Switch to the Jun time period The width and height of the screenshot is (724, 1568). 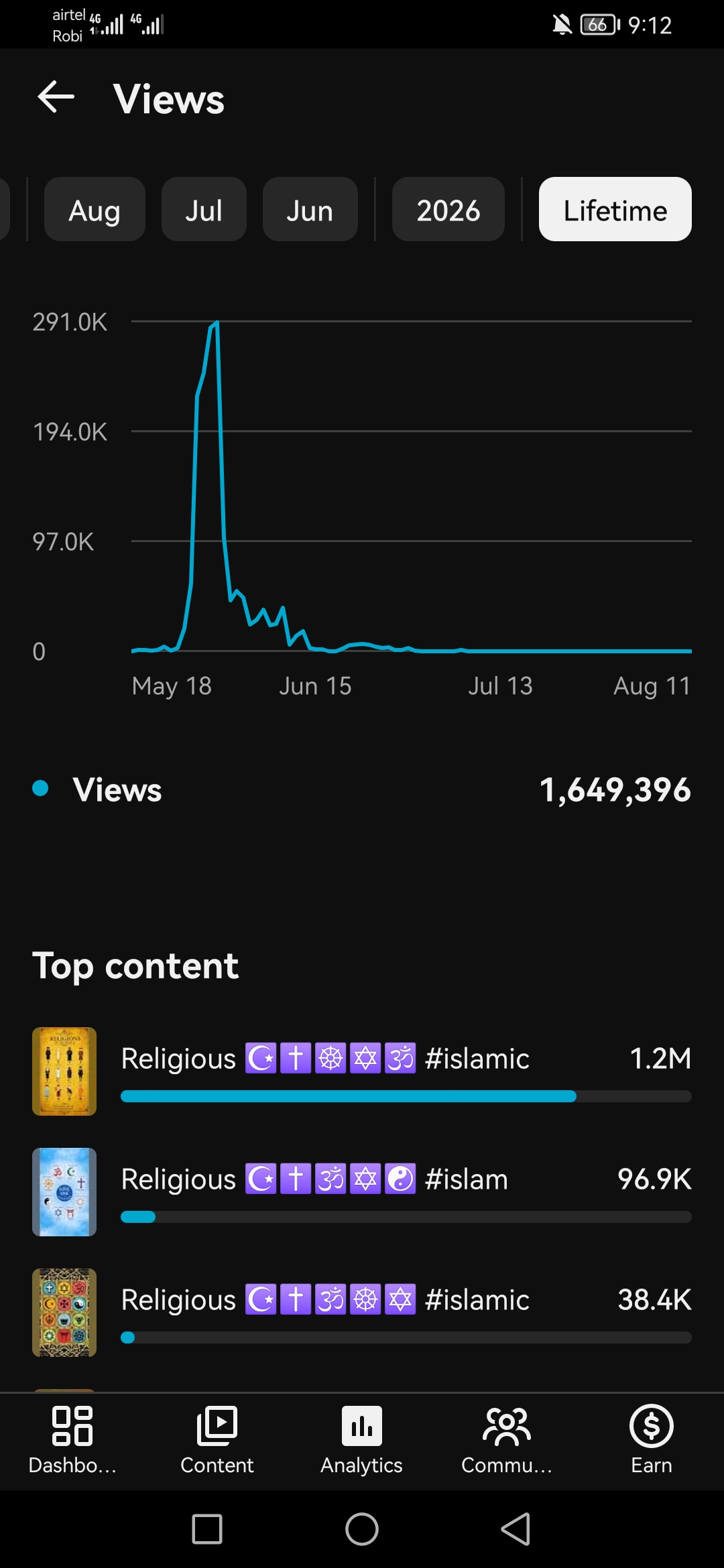coord(310,210)
